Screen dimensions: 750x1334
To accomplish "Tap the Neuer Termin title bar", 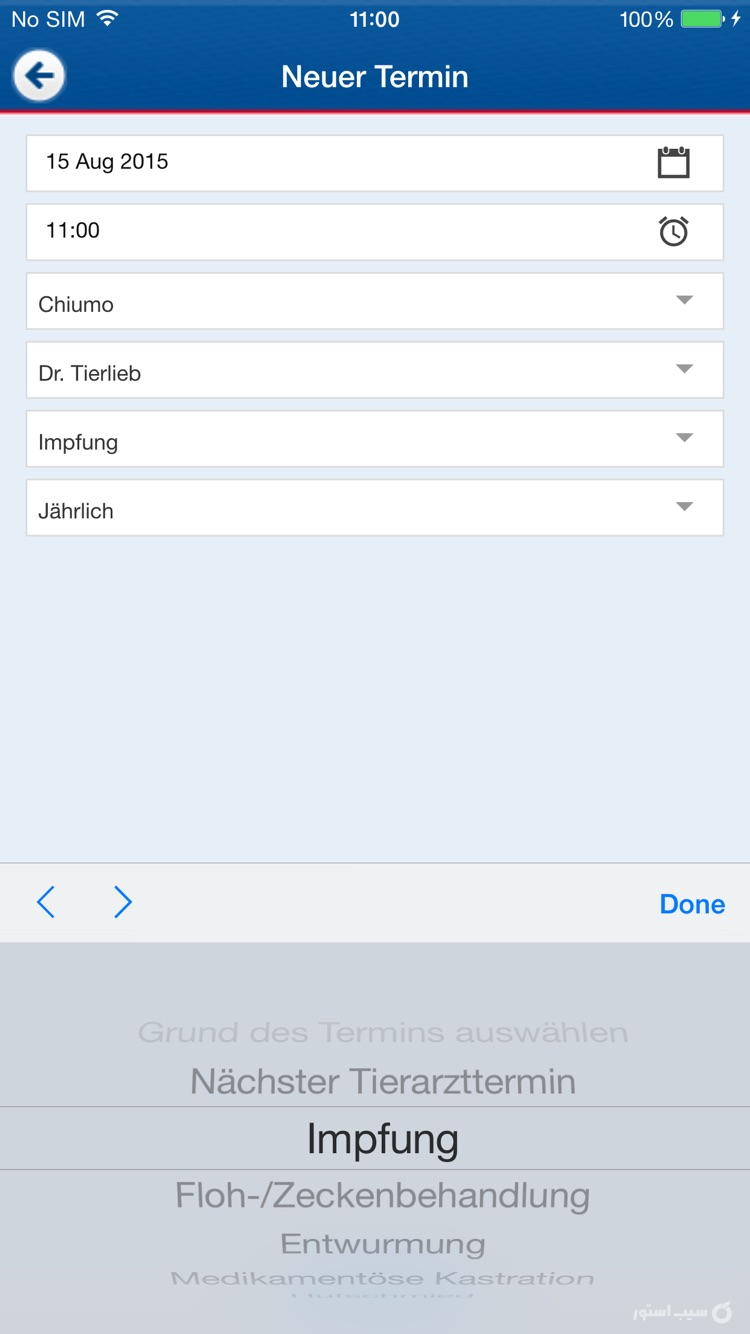I will 375,75.
